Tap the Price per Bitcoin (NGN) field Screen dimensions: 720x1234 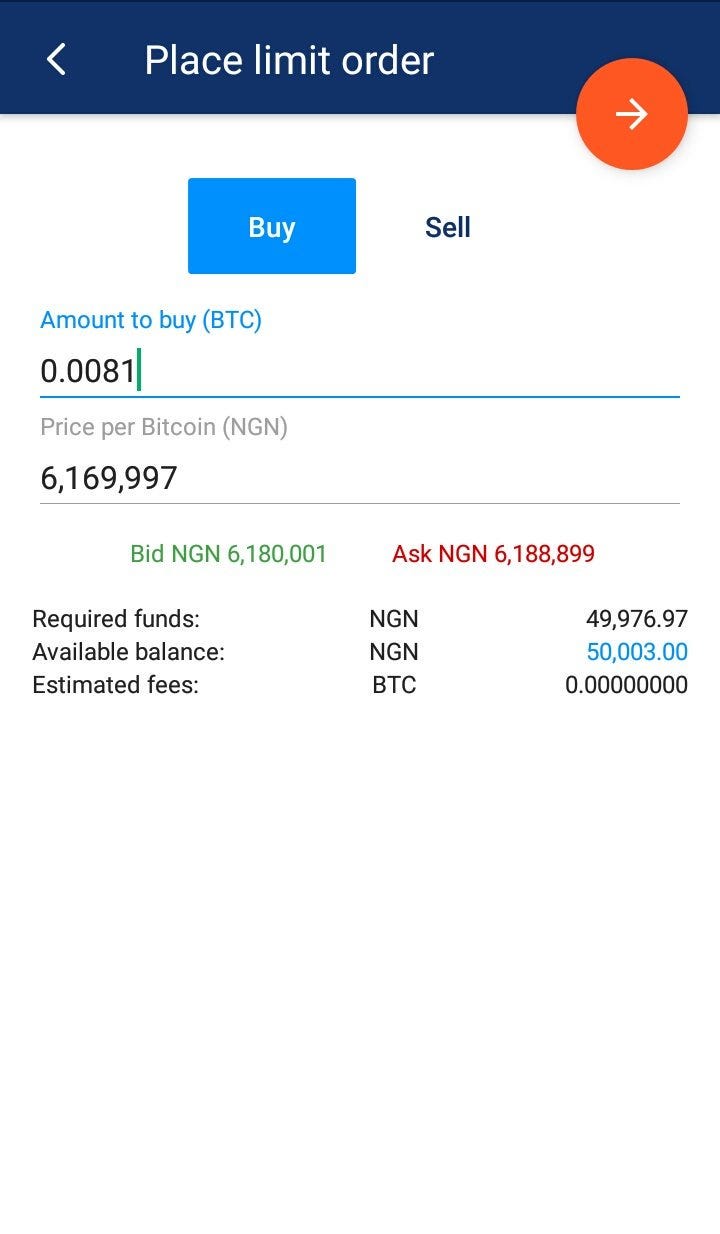click(x=360, y=477)
